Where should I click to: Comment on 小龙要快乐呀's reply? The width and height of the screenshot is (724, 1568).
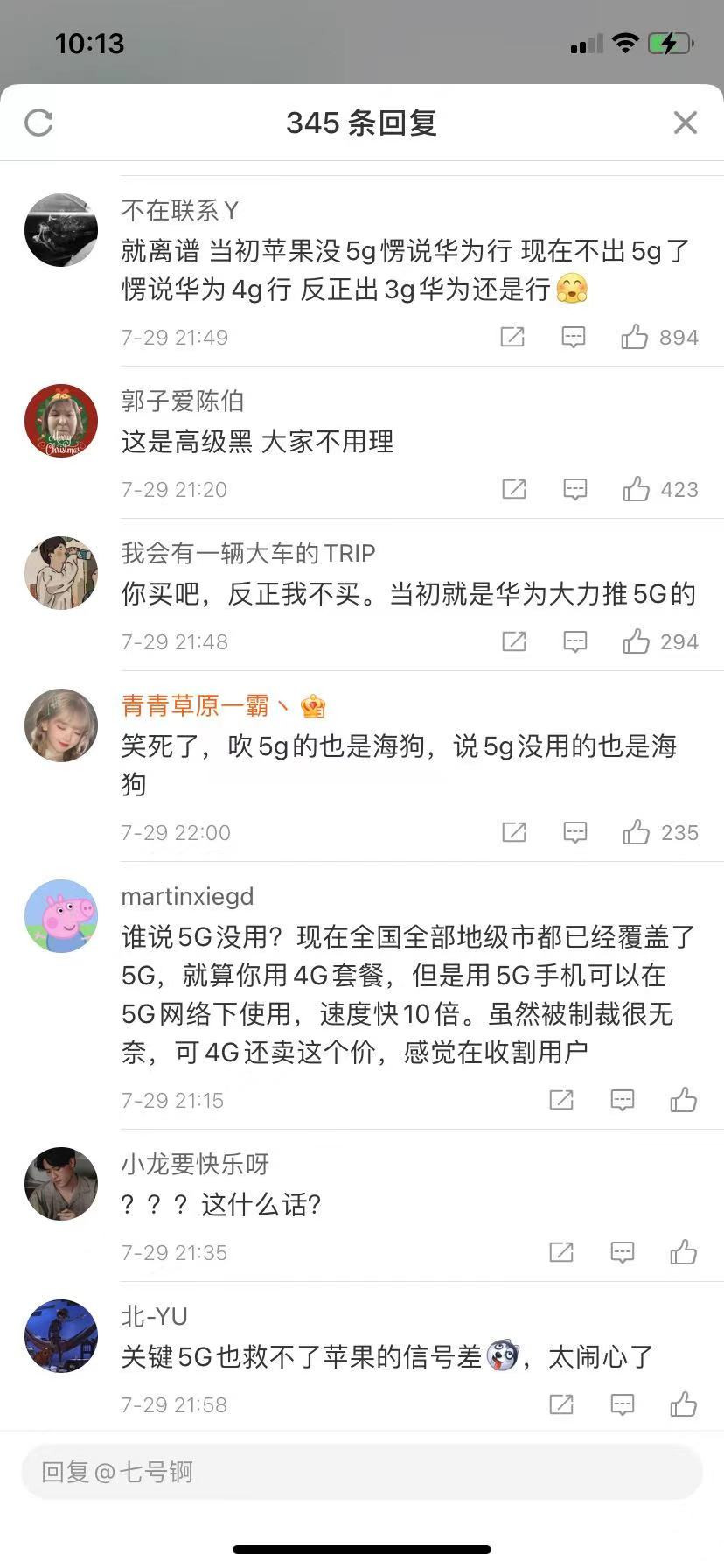click(622, 1253)
